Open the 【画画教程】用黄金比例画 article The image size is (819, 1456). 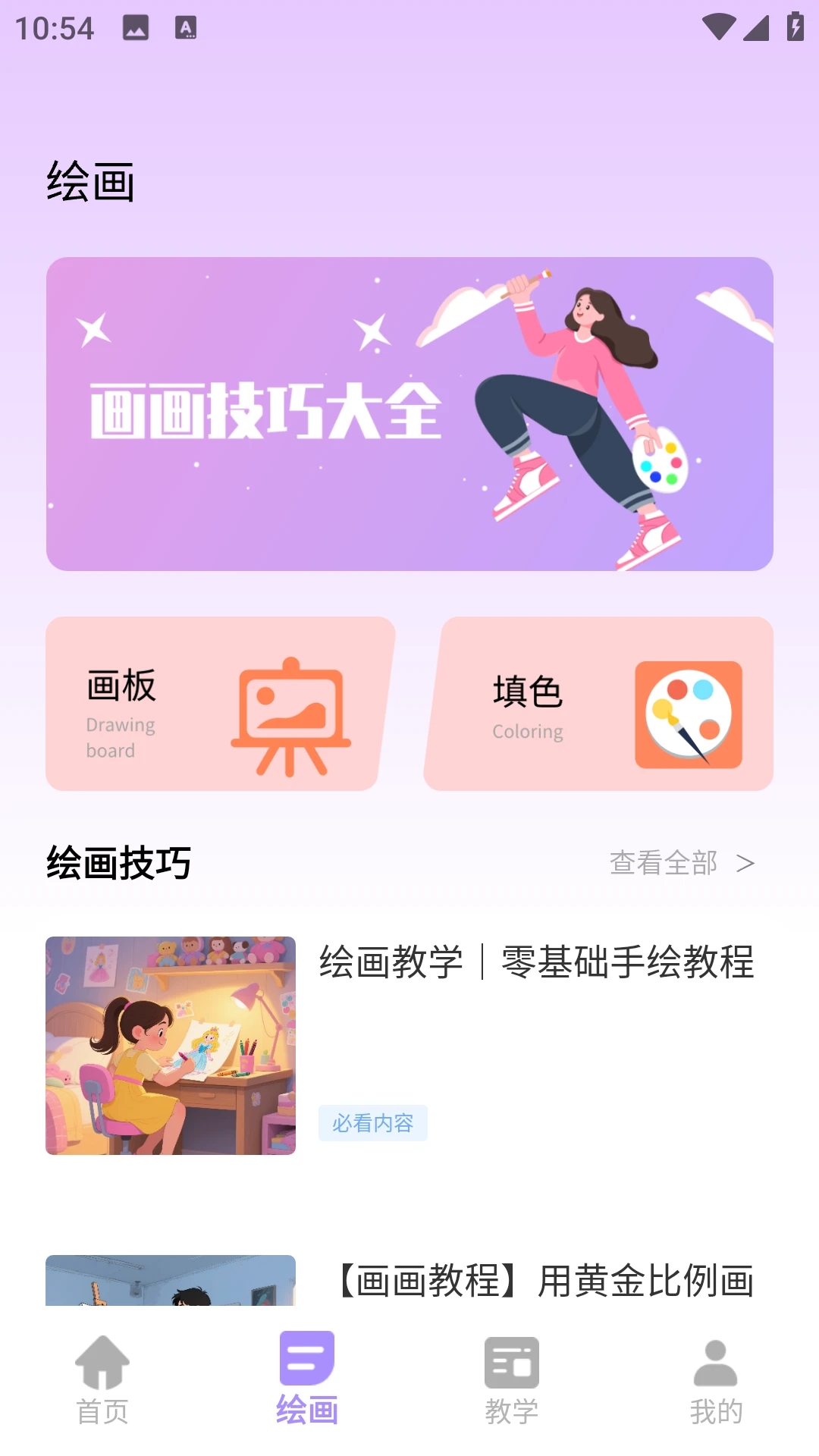409,1281
